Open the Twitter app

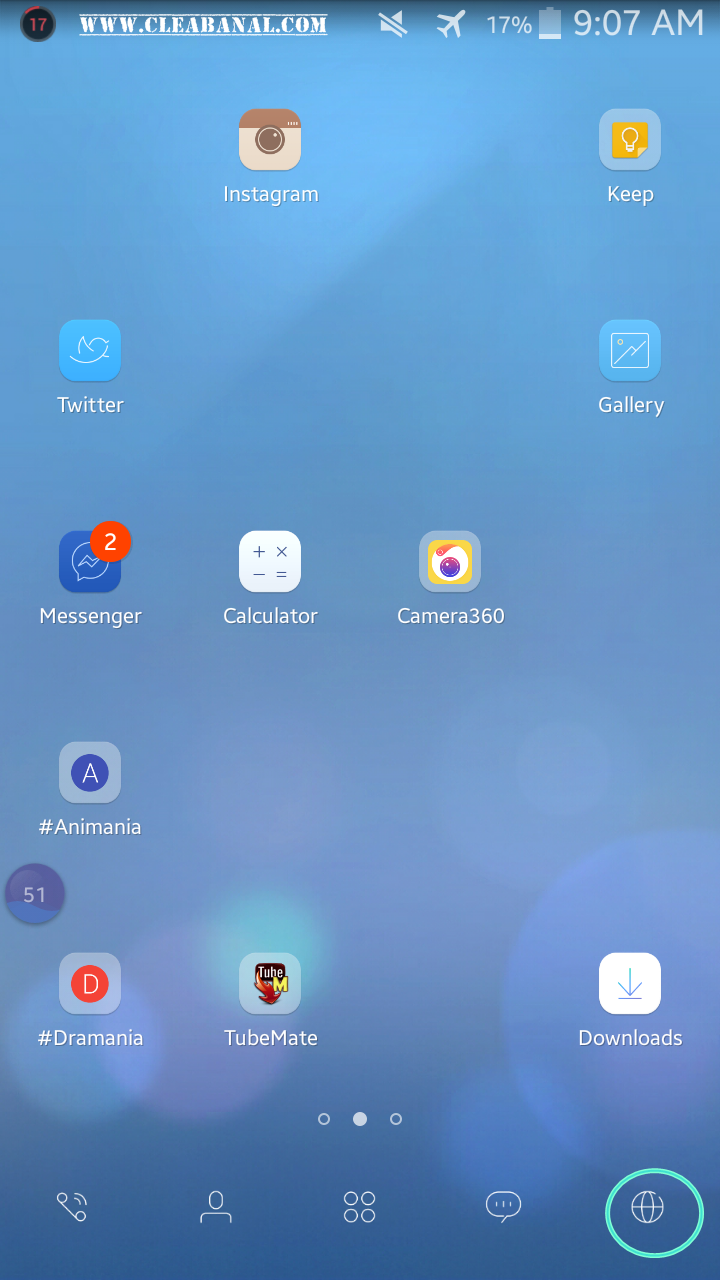90,351
